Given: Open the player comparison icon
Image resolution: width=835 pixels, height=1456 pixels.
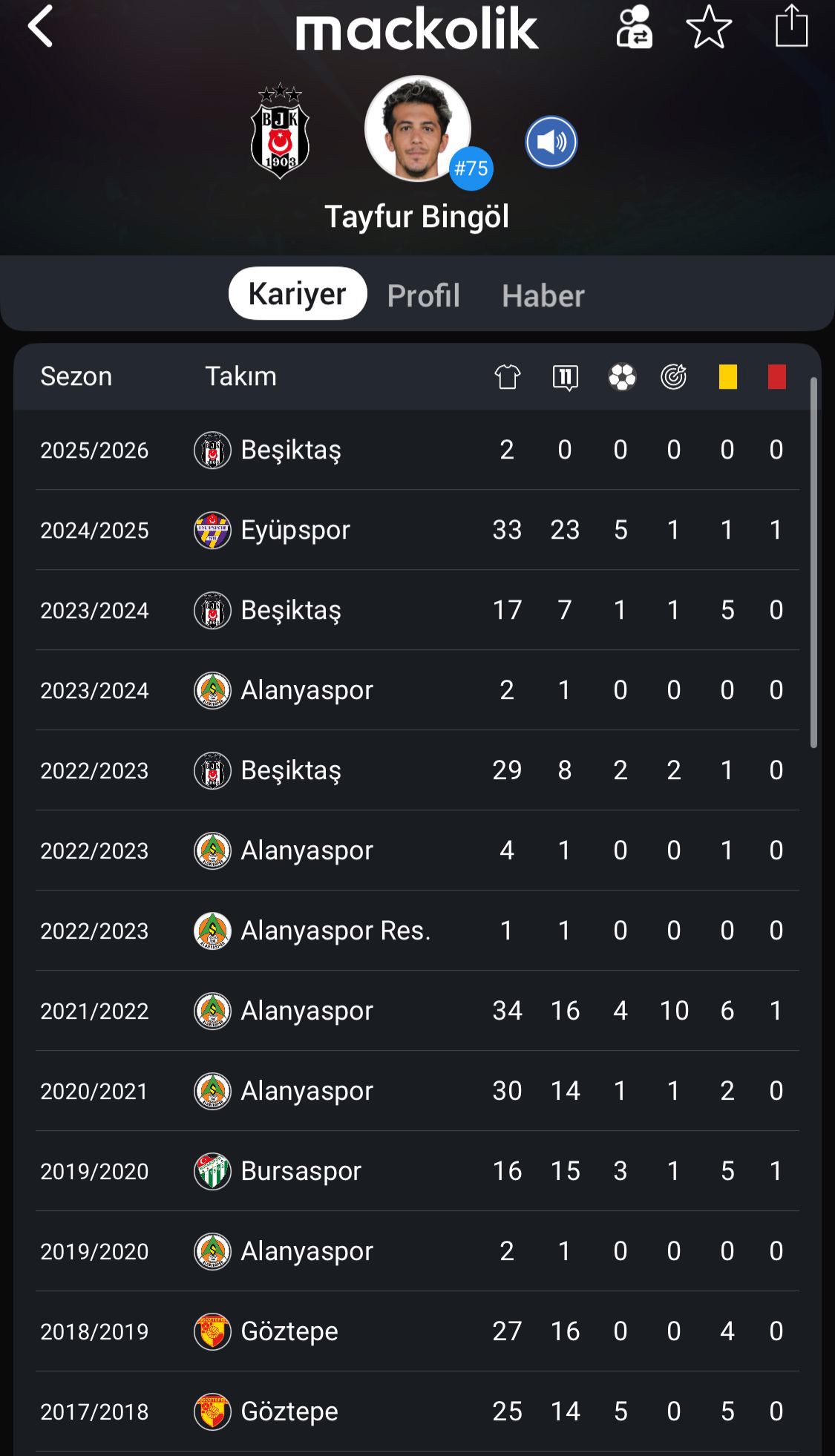Looking at the screenshot, I should tap(634, 27).
